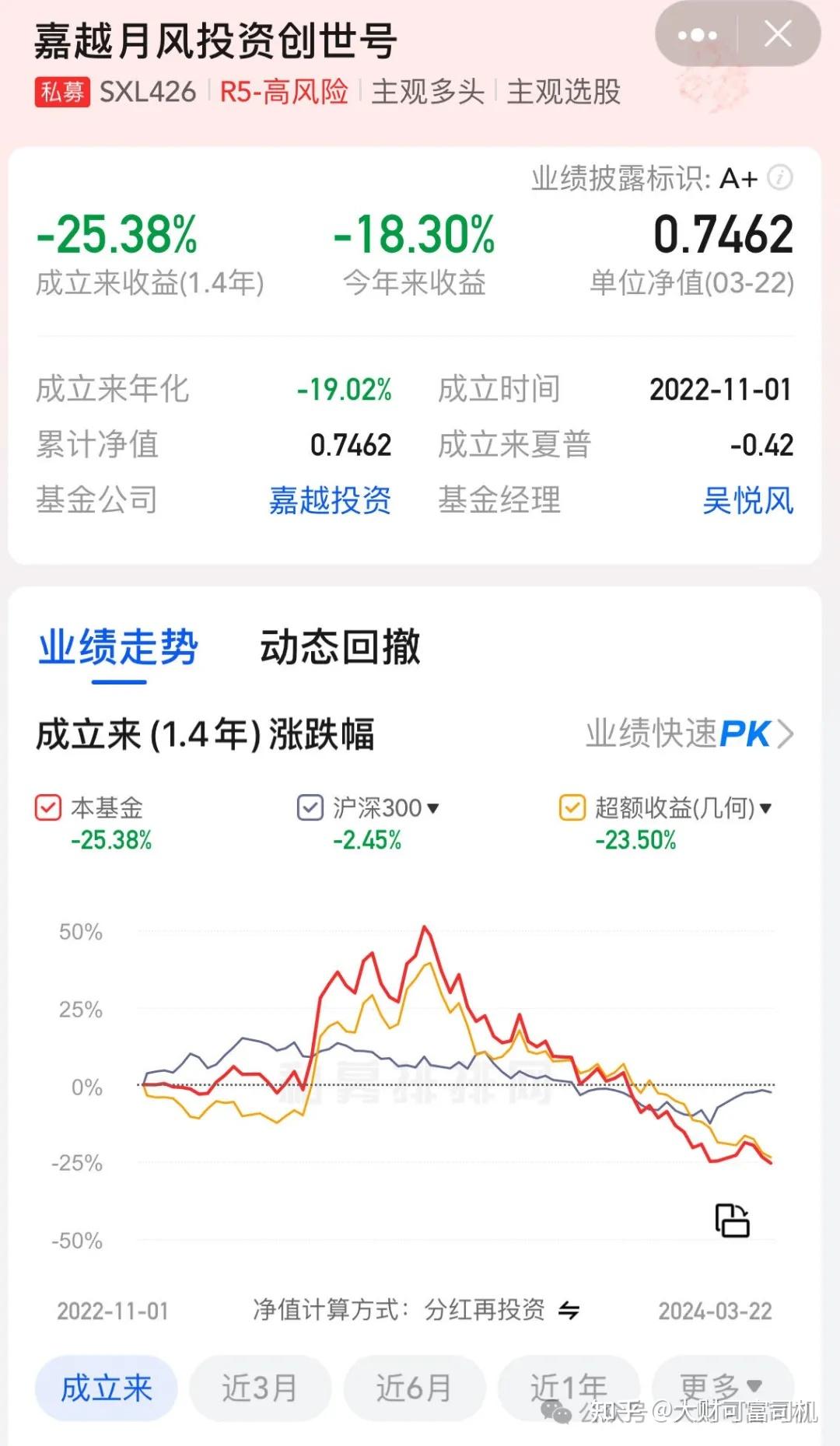Click the red 私募 badge
Screen dimensions: 840x1446
[x=61, y=89]
